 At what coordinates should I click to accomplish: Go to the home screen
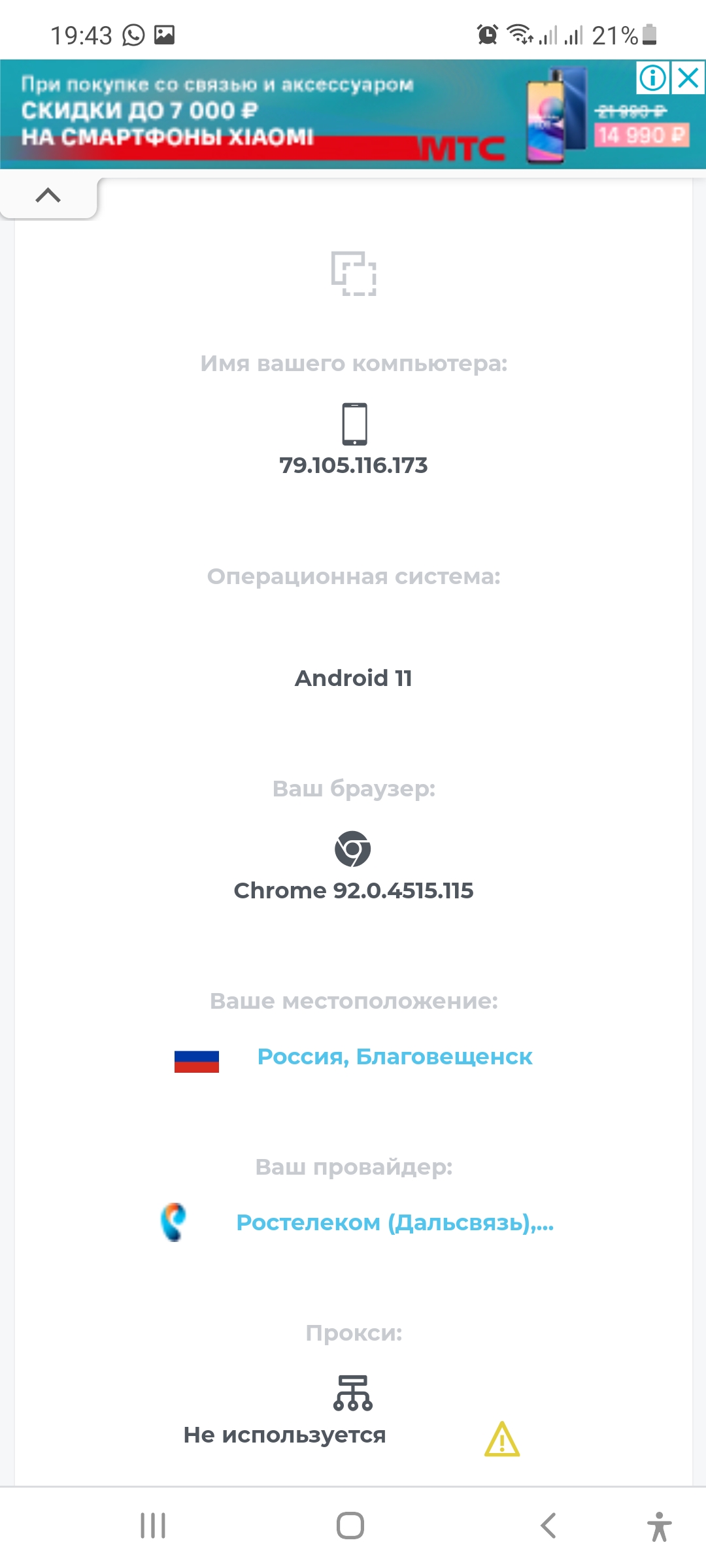point(350,1526)
